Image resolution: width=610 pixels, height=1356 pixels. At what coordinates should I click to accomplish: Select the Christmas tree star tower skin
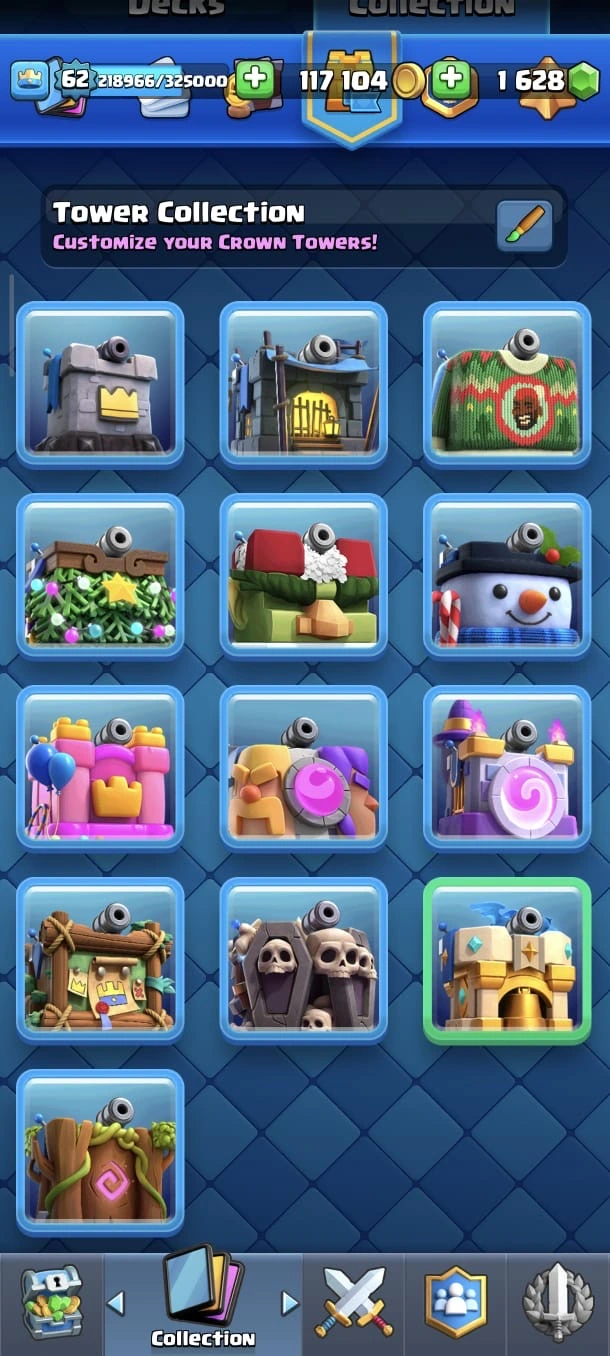(100, 577)
